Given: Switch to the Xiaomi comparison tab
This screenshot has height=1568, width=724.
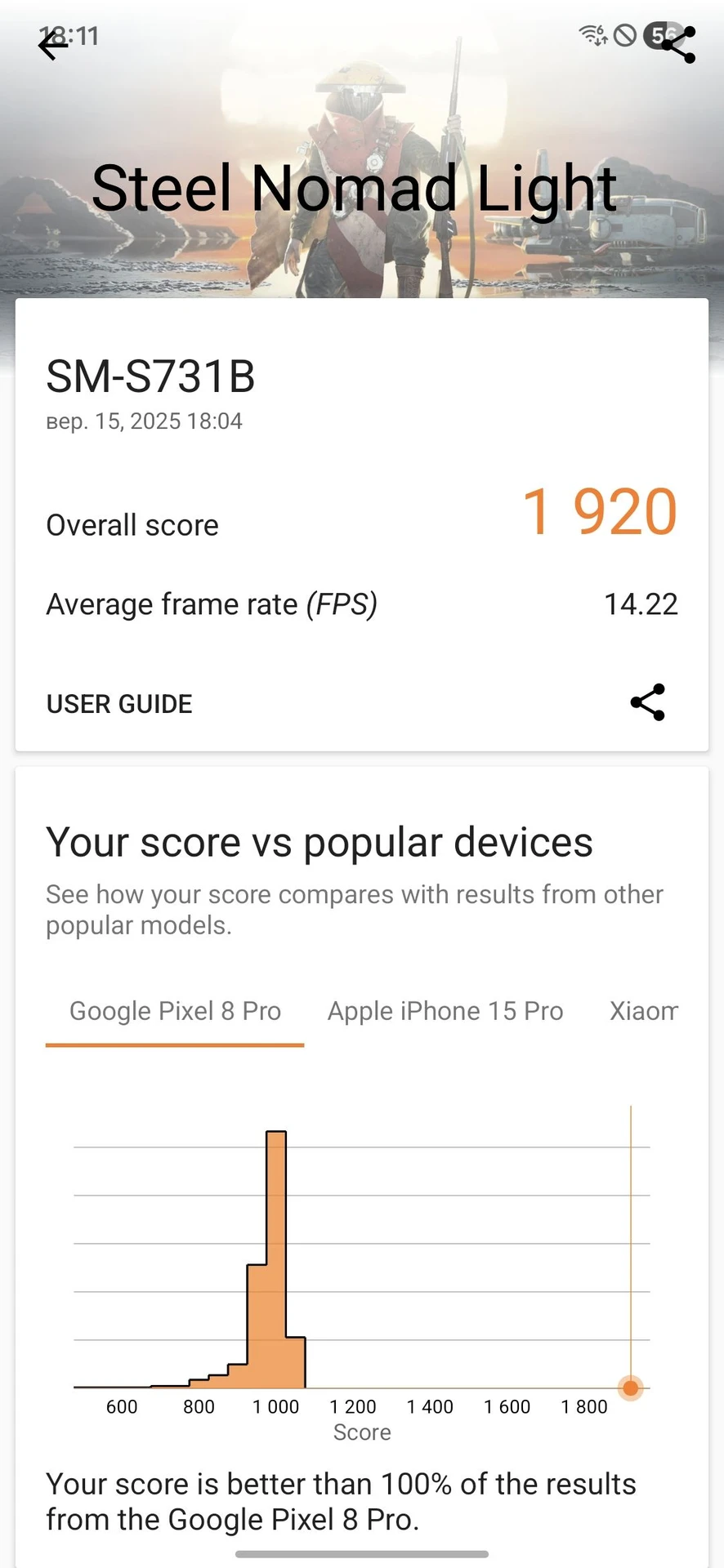Looking at the screenshot, I should pos(644,1011).
